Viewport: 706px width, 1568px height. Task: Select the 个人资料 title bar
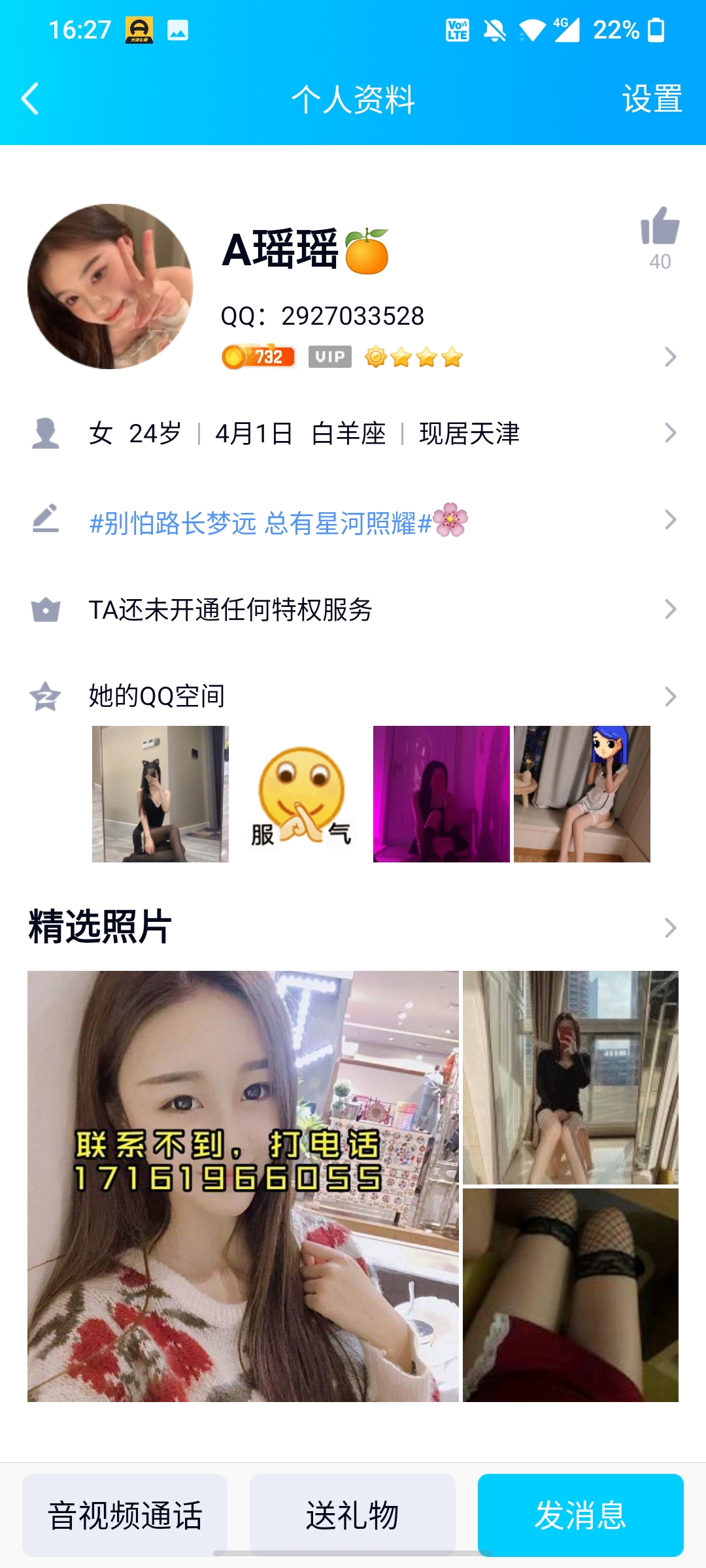tap(353, 98)
